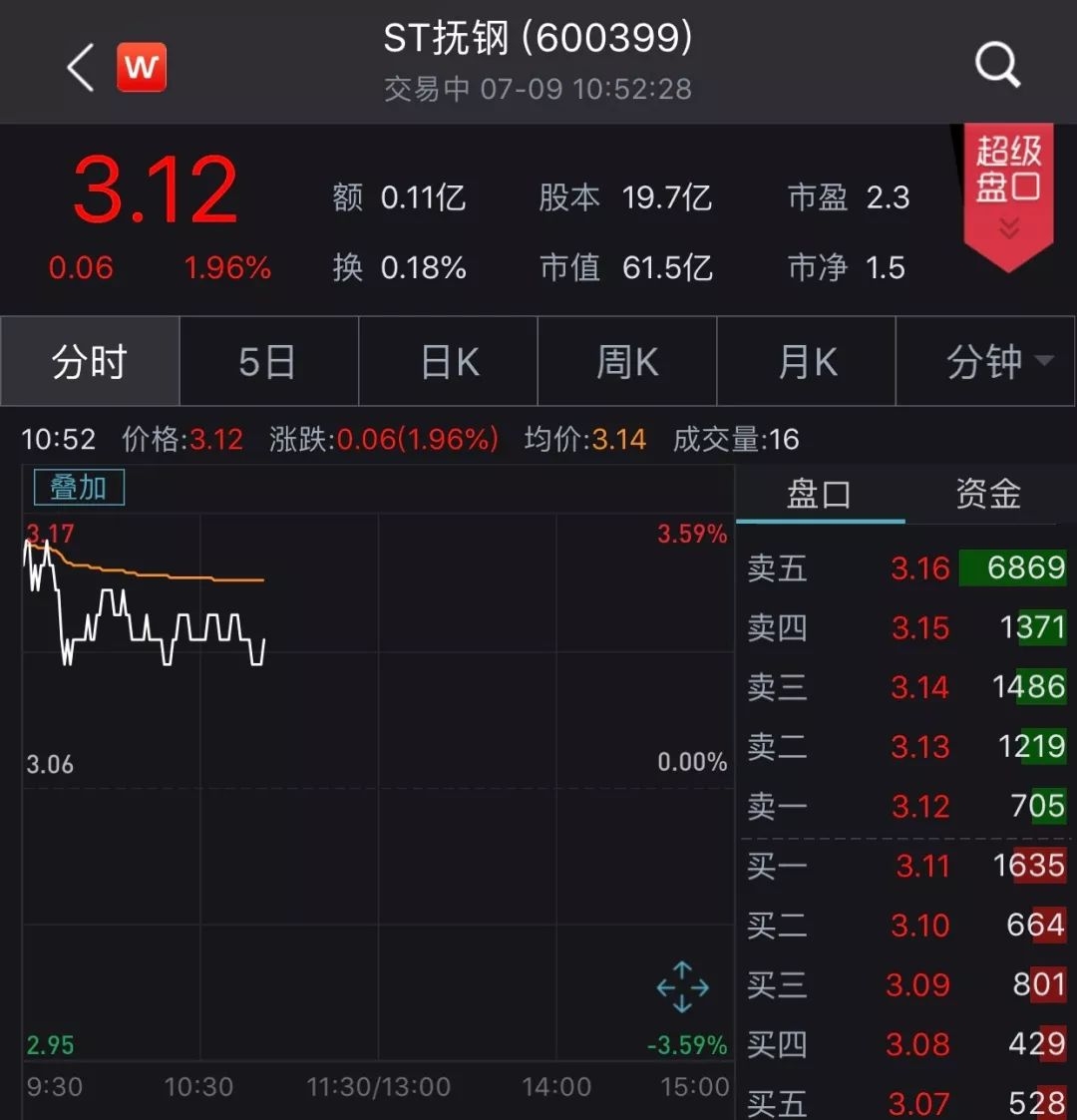1077x1120 pixels.
Task: View the 月K chart
Action: (807, 361)
